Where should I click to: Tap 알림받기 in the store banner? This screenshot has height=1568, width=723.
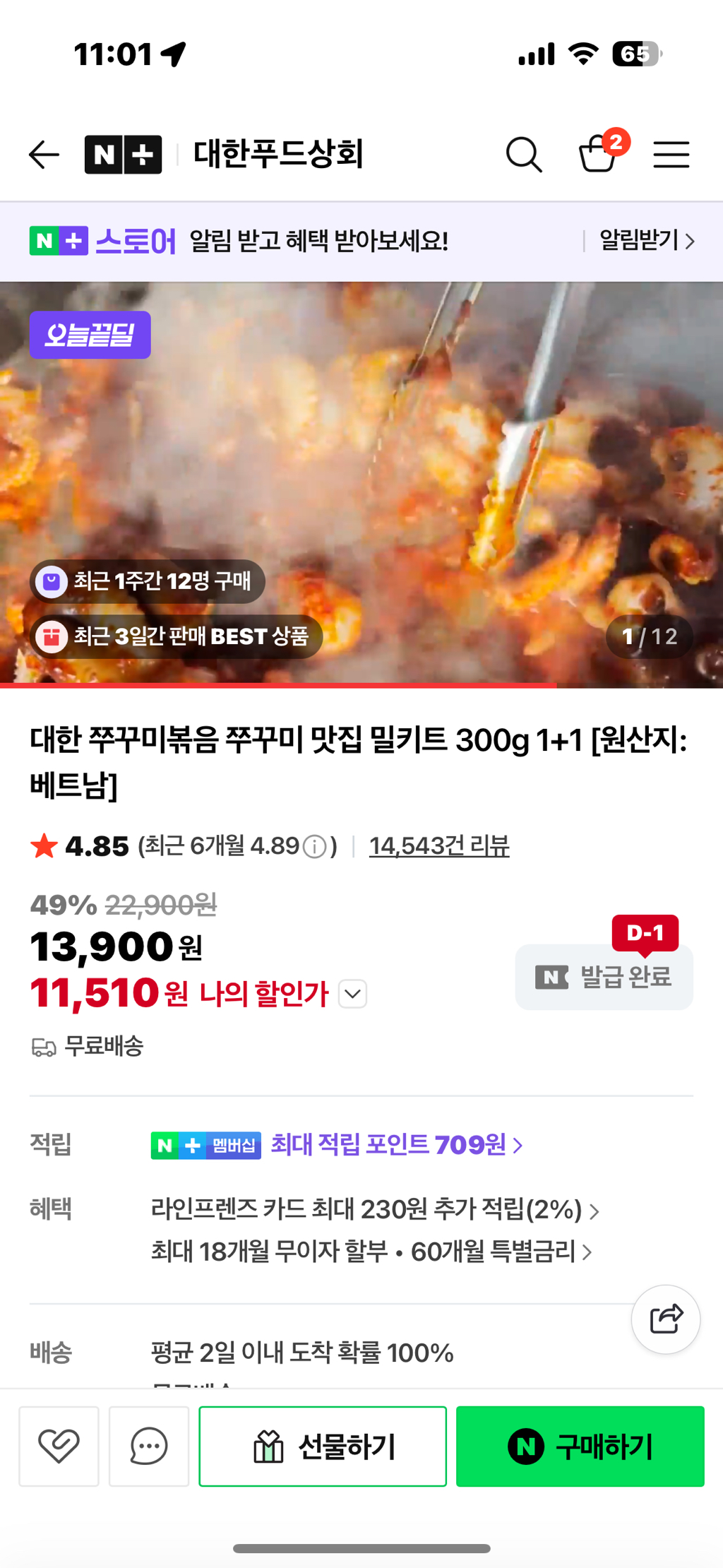647,241
